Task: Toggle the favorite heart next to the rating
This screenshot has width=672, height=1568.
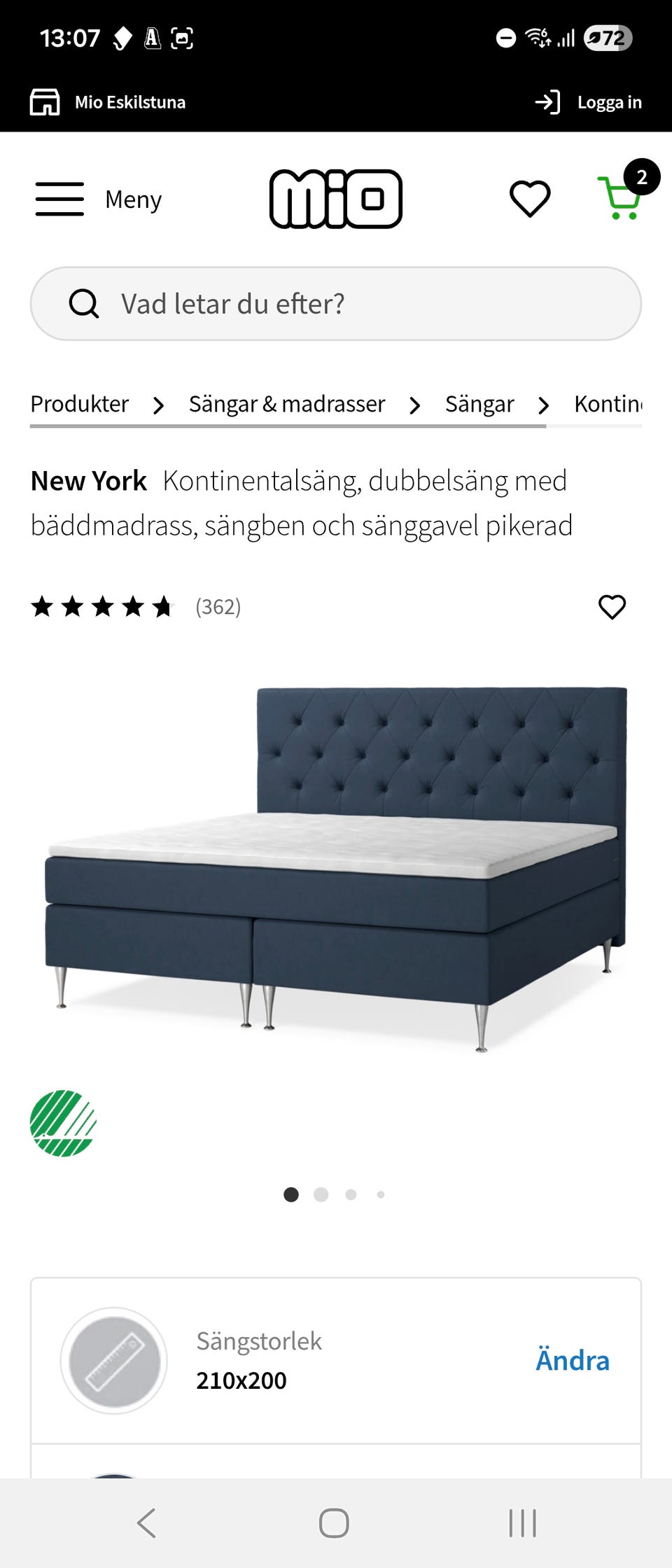Action: [x=612, y=607]
